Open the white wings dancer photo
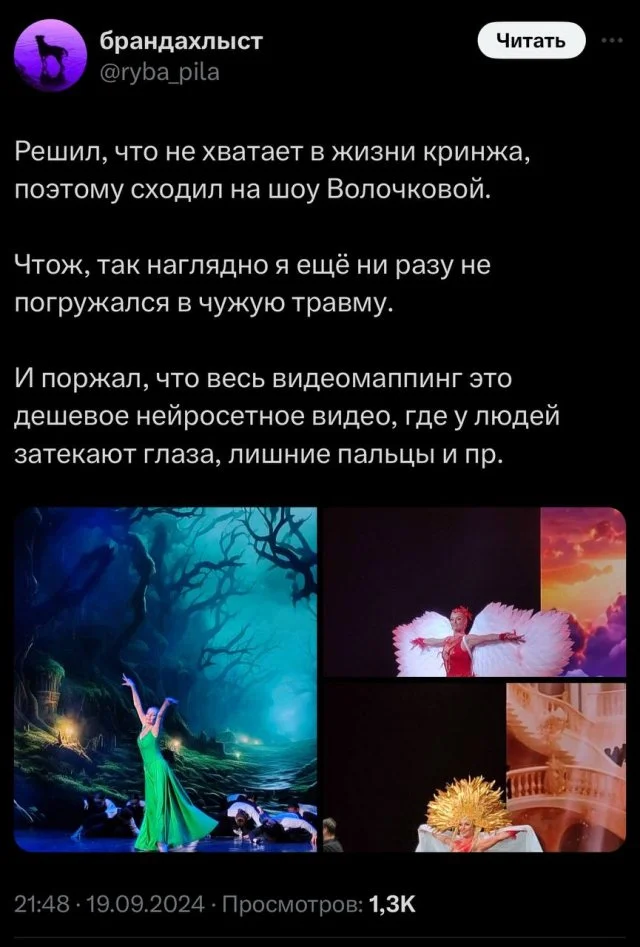This screenshot has height=947, width=640. click(475, 592)
